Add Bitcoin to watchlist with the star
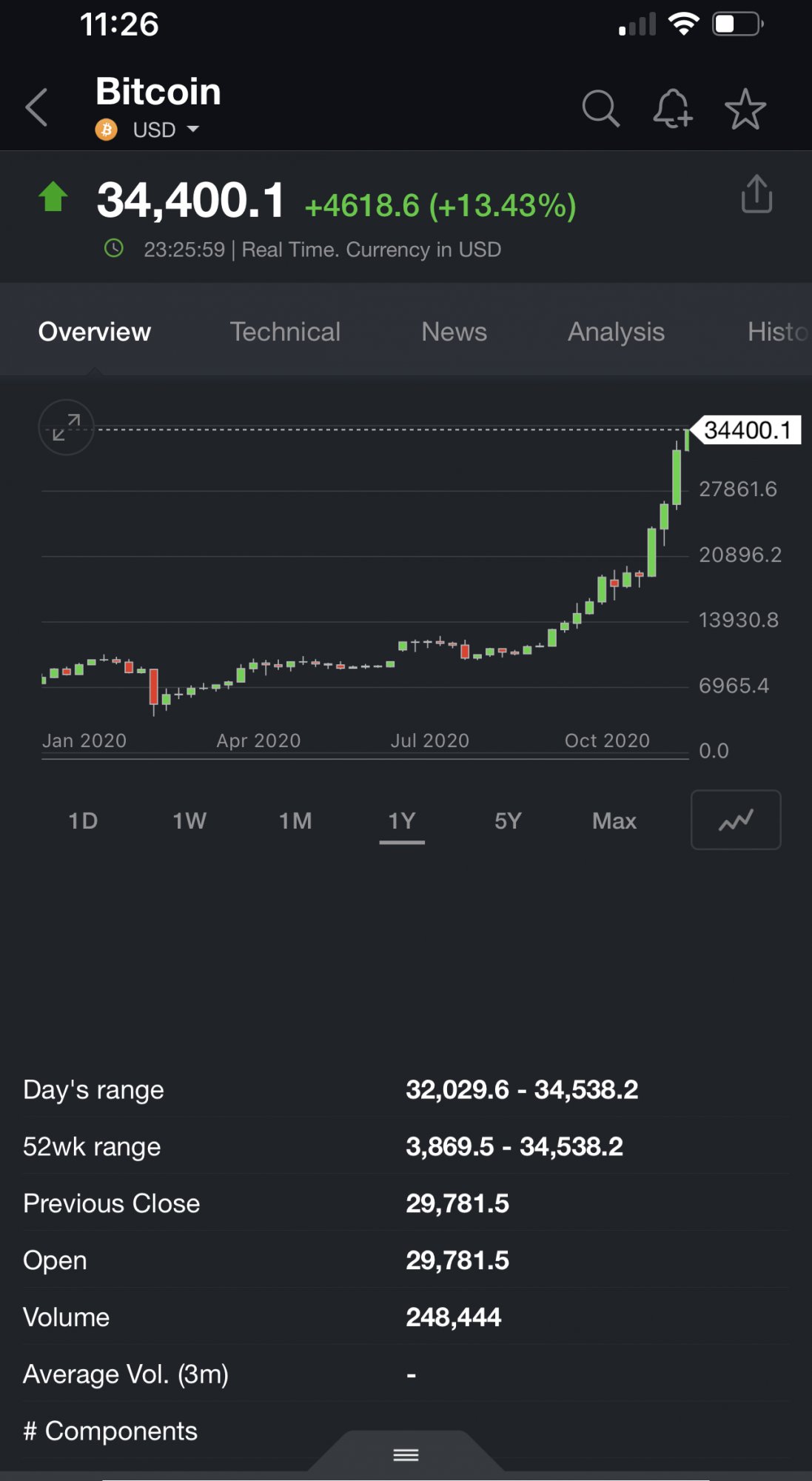 [745, 110]
